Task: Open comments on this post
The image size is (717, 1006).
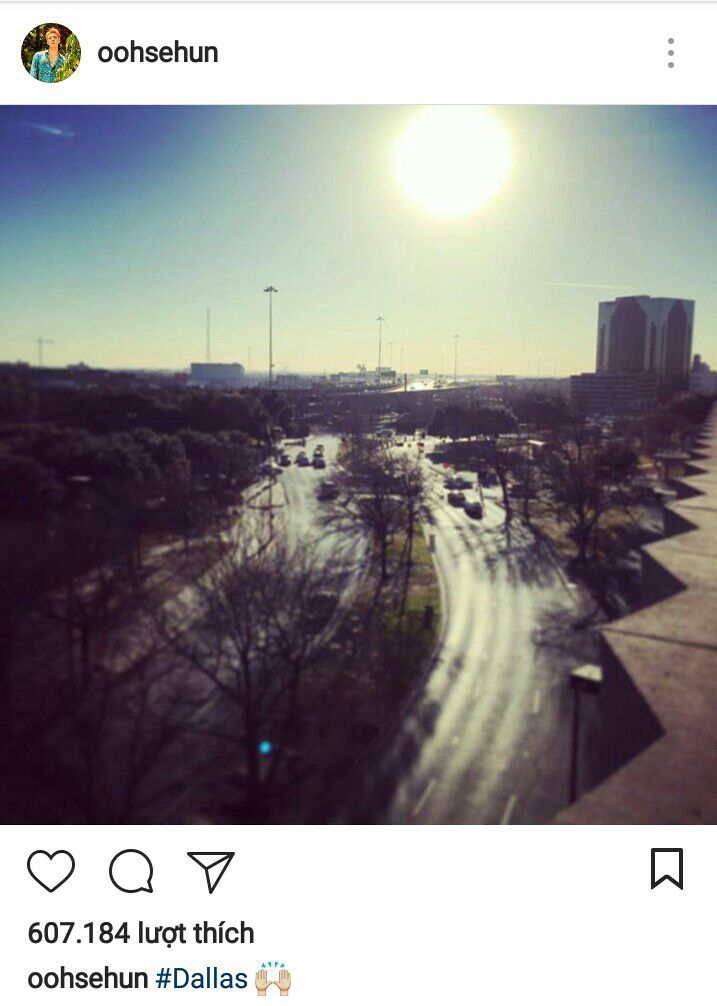Action: pyautogui.click(x=131, y=870)
